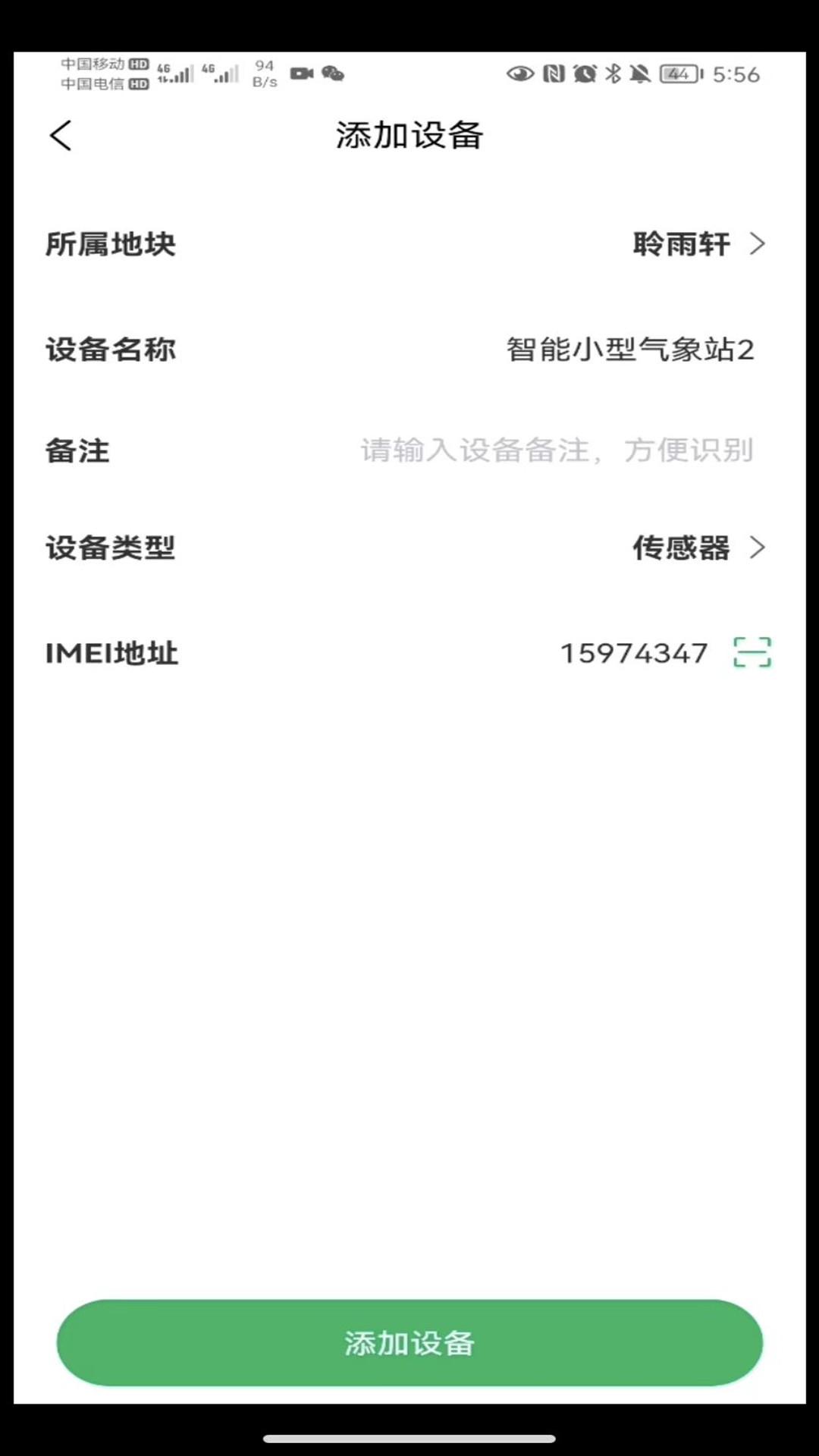Click the IMEI barcode scan icon
Viewport: 819px width, 1456px height.
[x=751, y=654]
